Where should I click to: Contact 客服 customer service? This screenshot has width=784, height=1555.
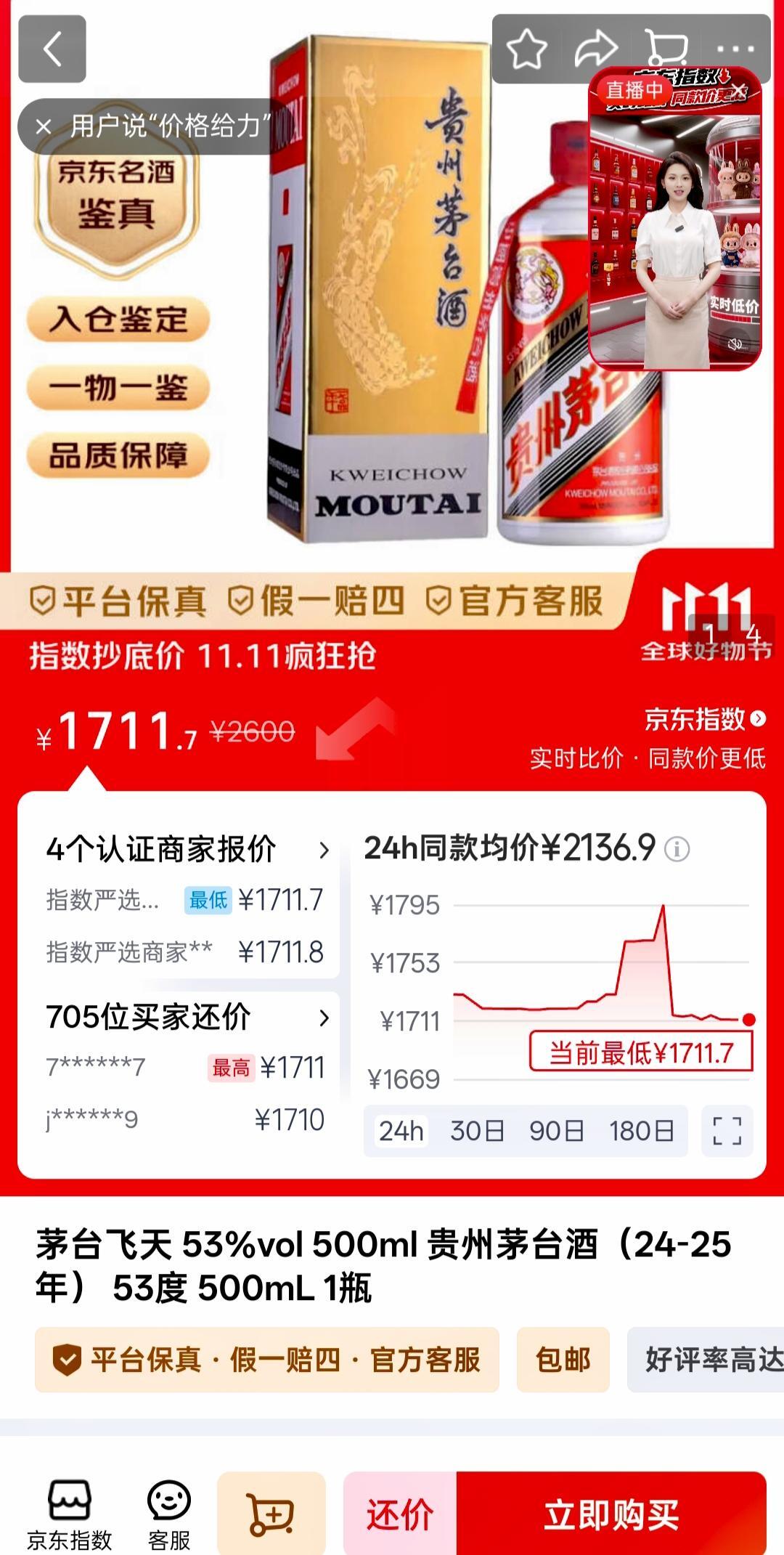(x=168, y=1514)
